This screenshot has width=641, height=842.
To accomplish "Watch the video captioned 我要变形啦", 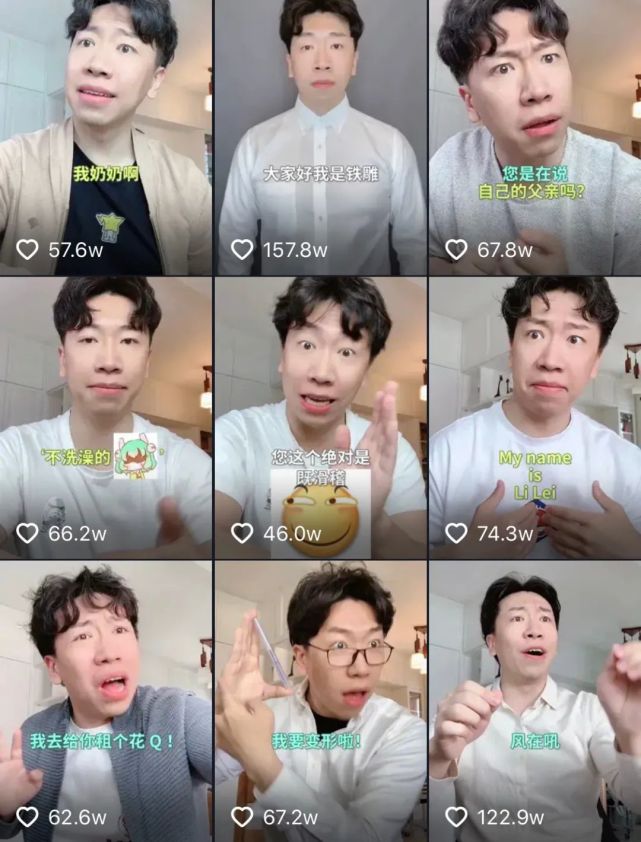I will click(320, 700).
